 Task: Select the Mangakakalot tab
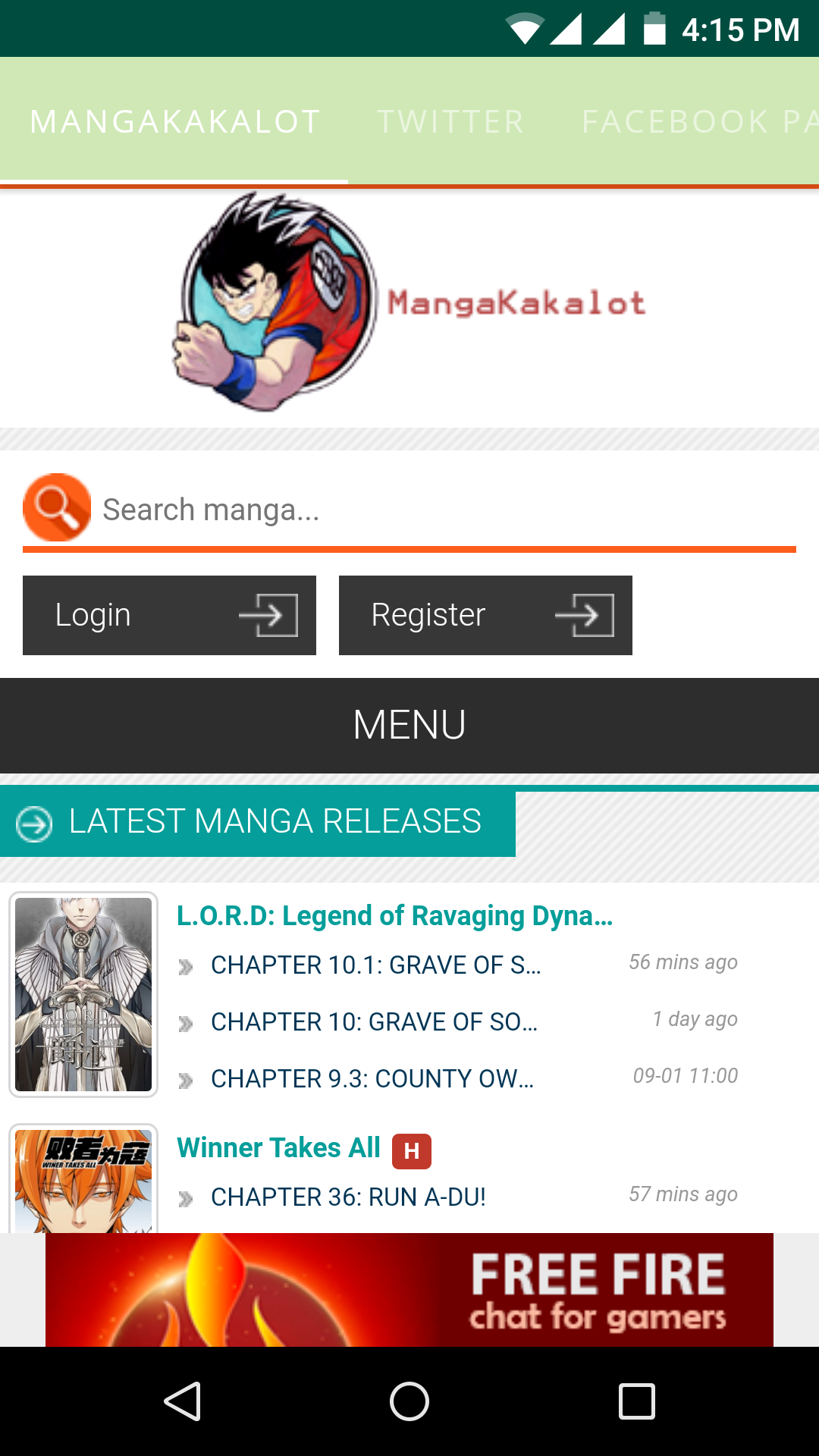[174, 121]
